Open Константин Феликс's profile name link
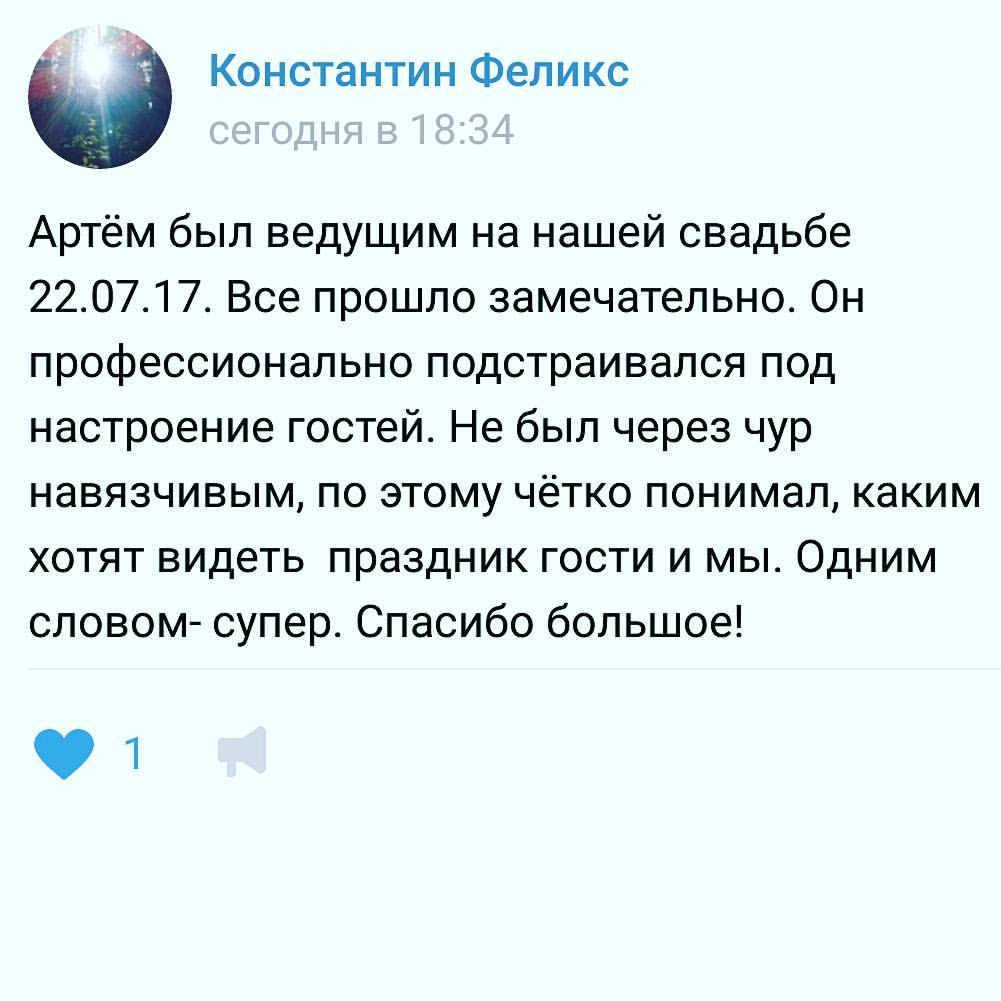This screenshot has height=1001, width=1001. 419,73
